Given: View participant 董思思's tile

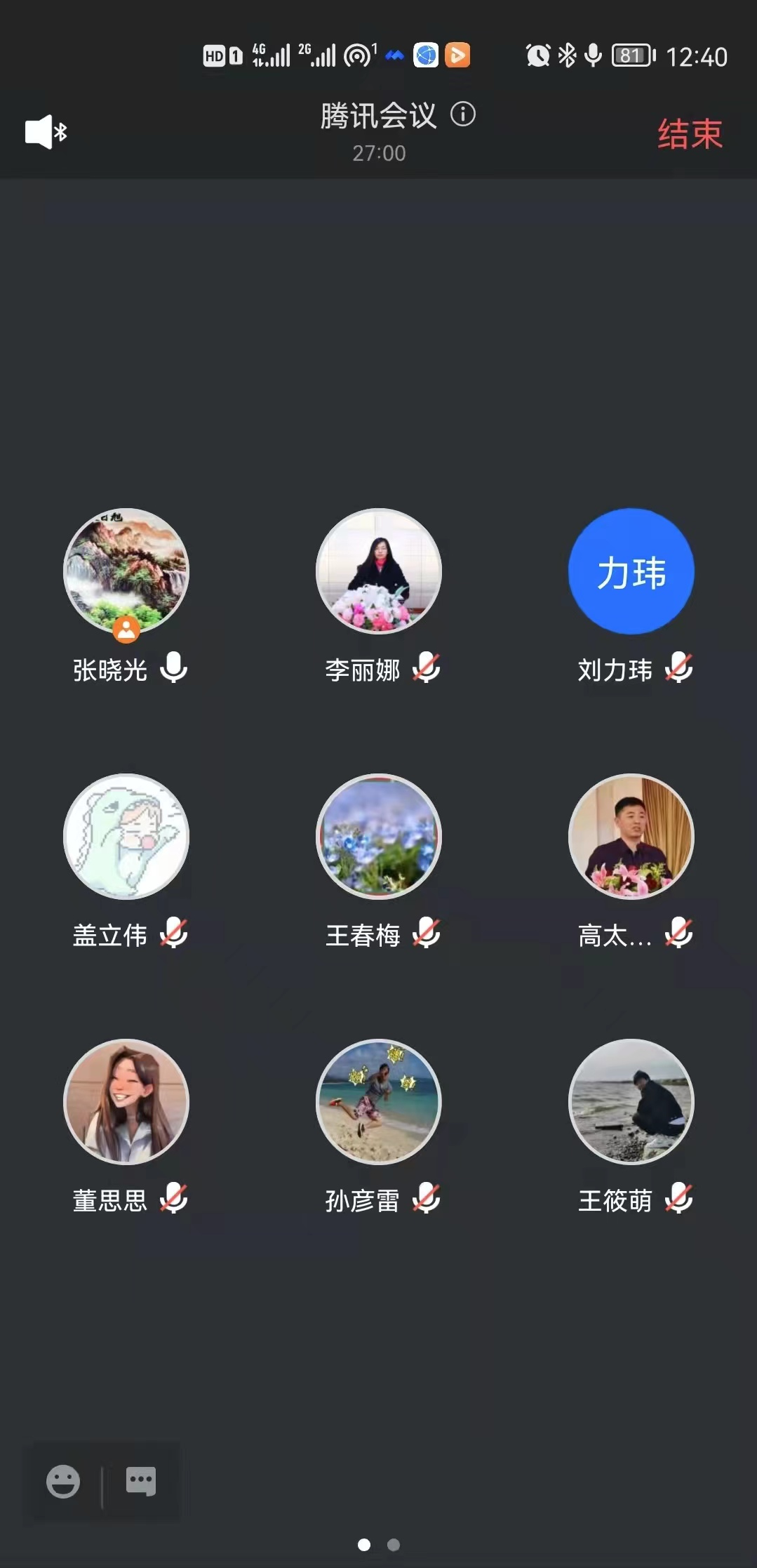Looking at the screenshot, I should (126, 1102).
